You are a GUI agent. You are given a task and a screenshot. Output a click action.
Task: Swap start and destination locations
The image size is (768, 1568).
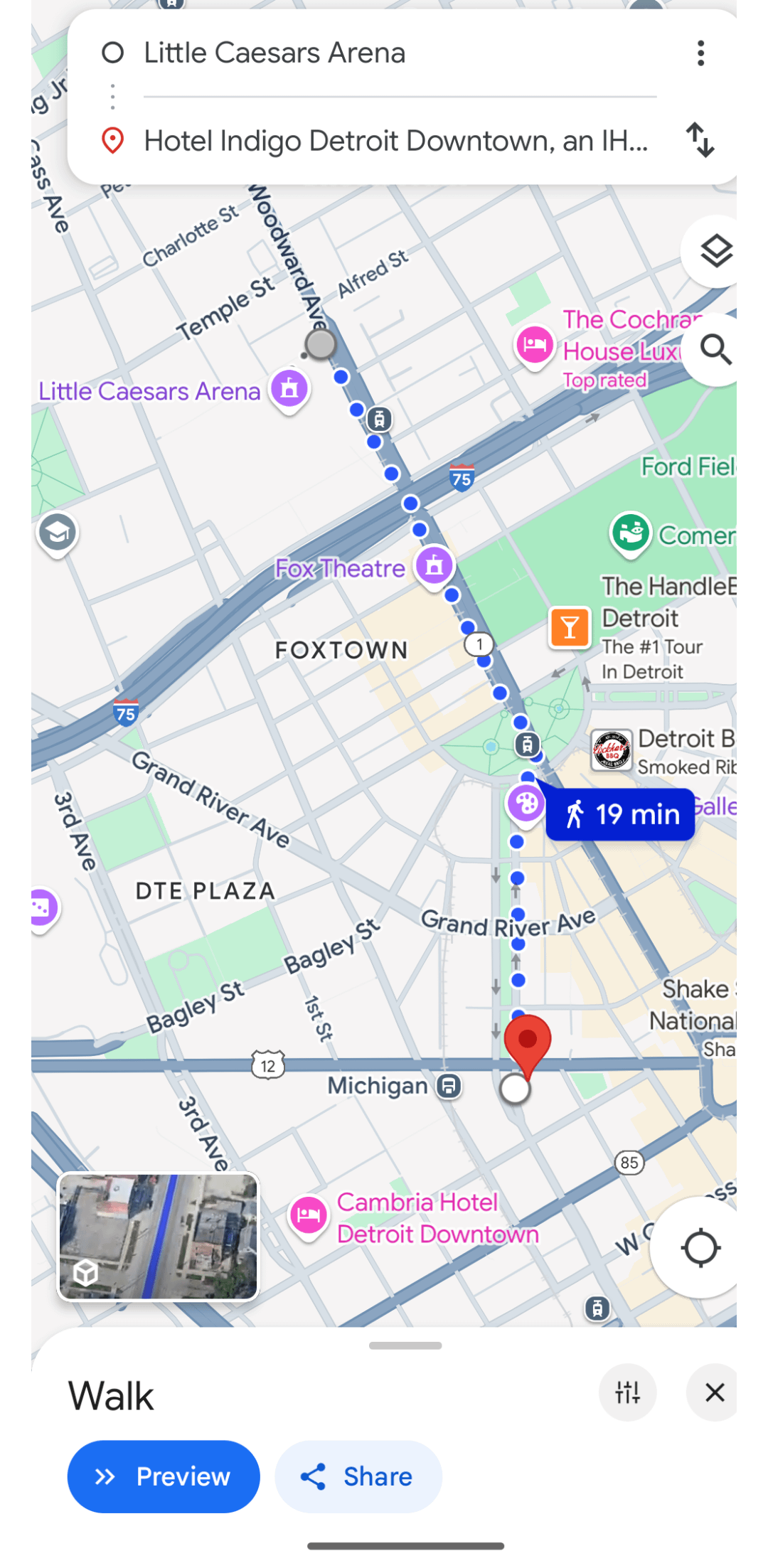tap(700, 140)
